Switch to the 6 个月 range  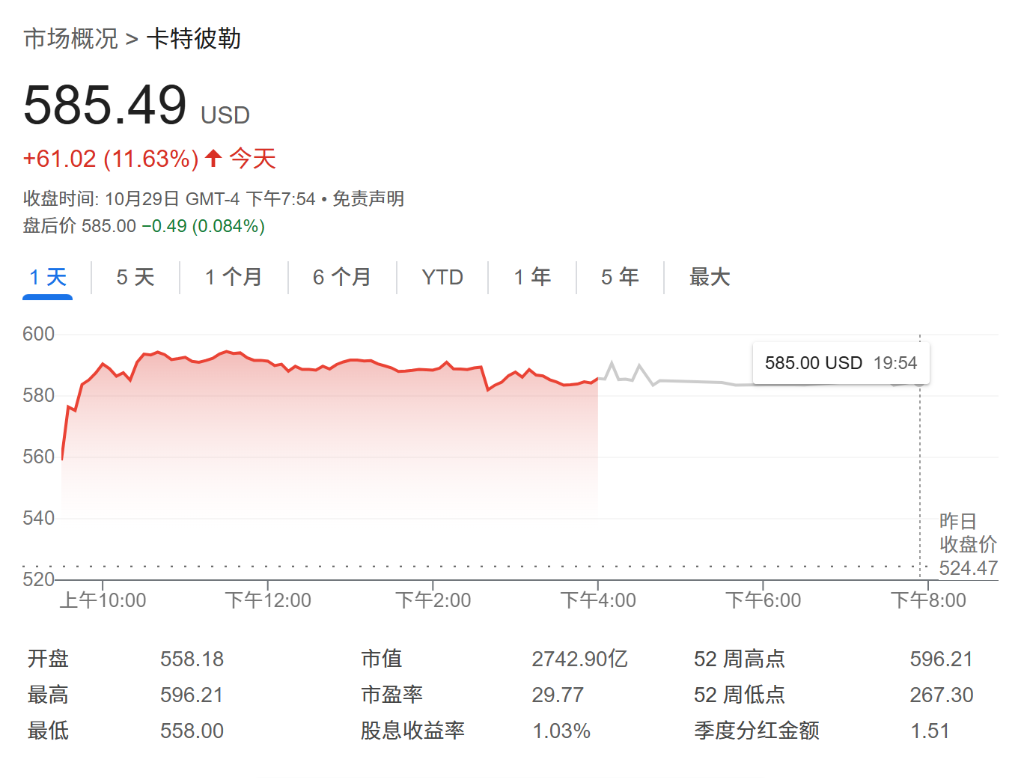(x=341, y=277)
